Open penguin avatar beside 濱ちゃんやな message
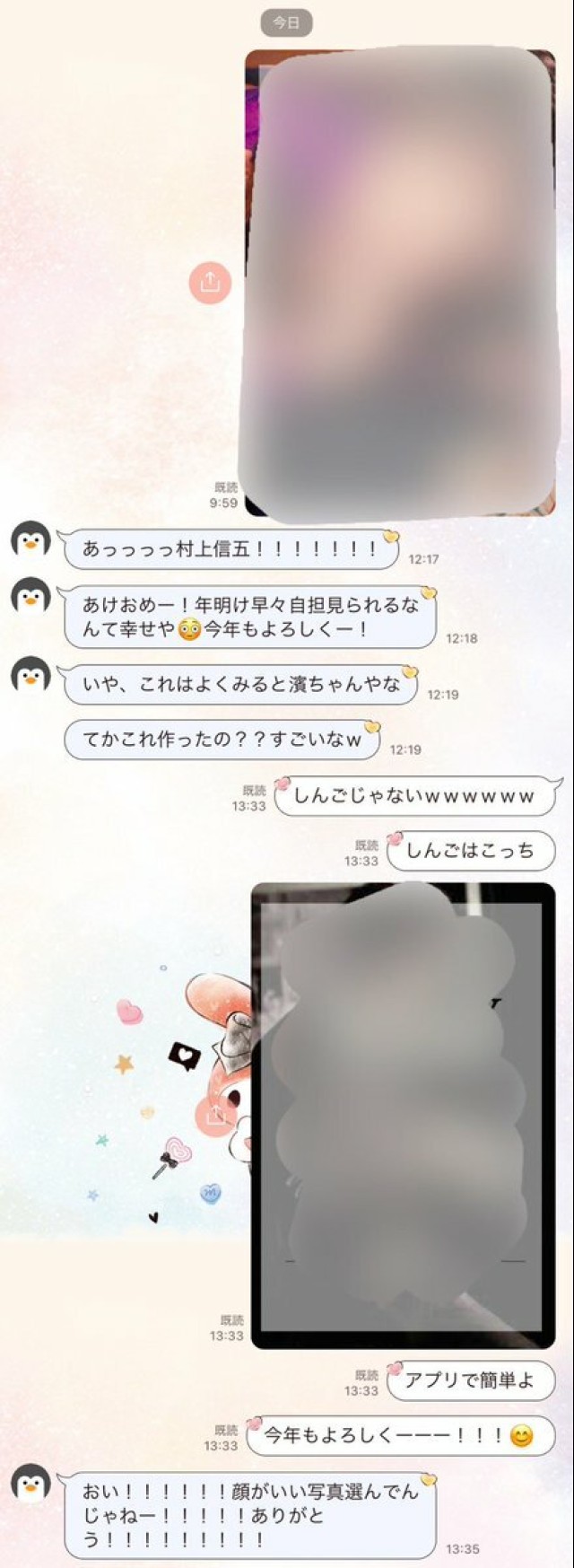Viewport: 574px width, 1568px height. point(30,675)
